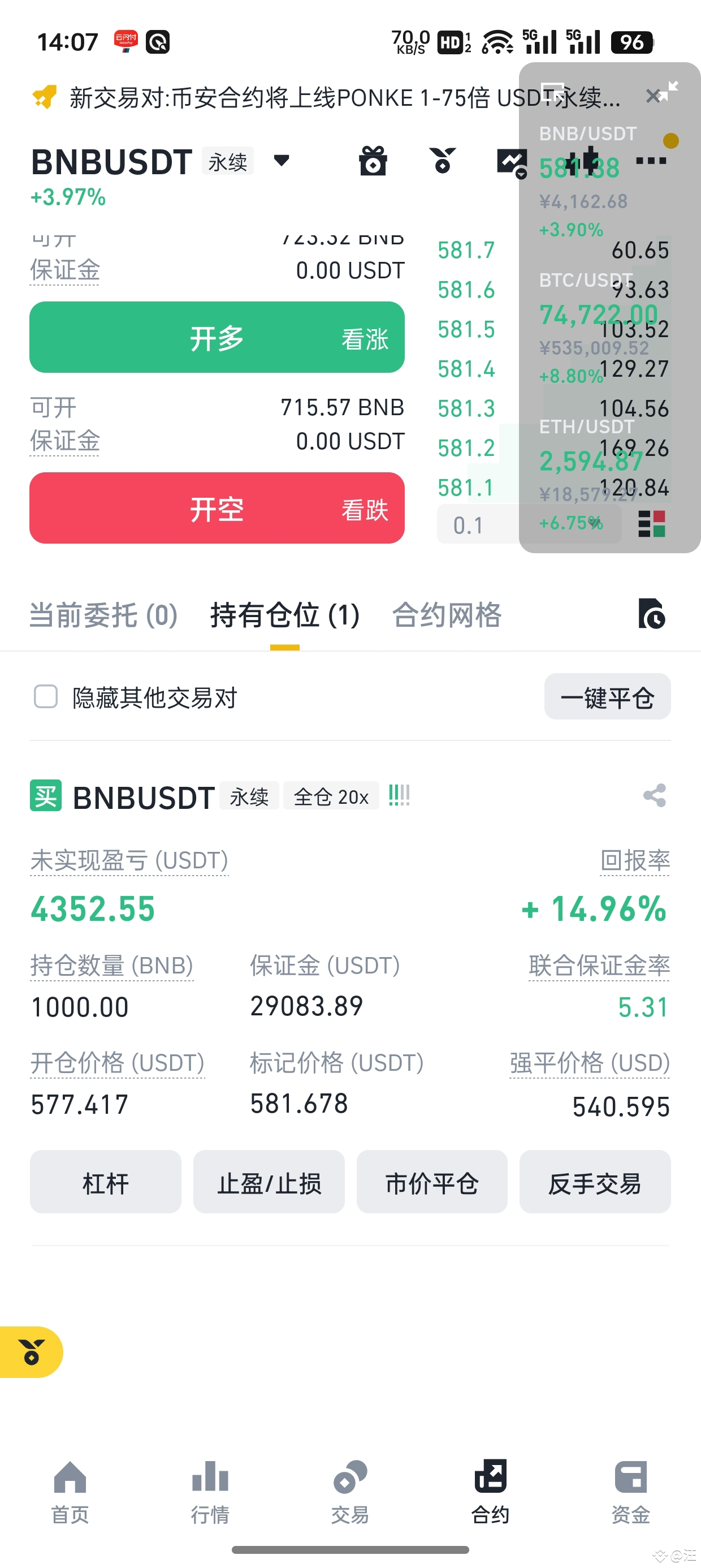Switch to the 合约网格 tab

pyautogui.click(x=447, y=615)
